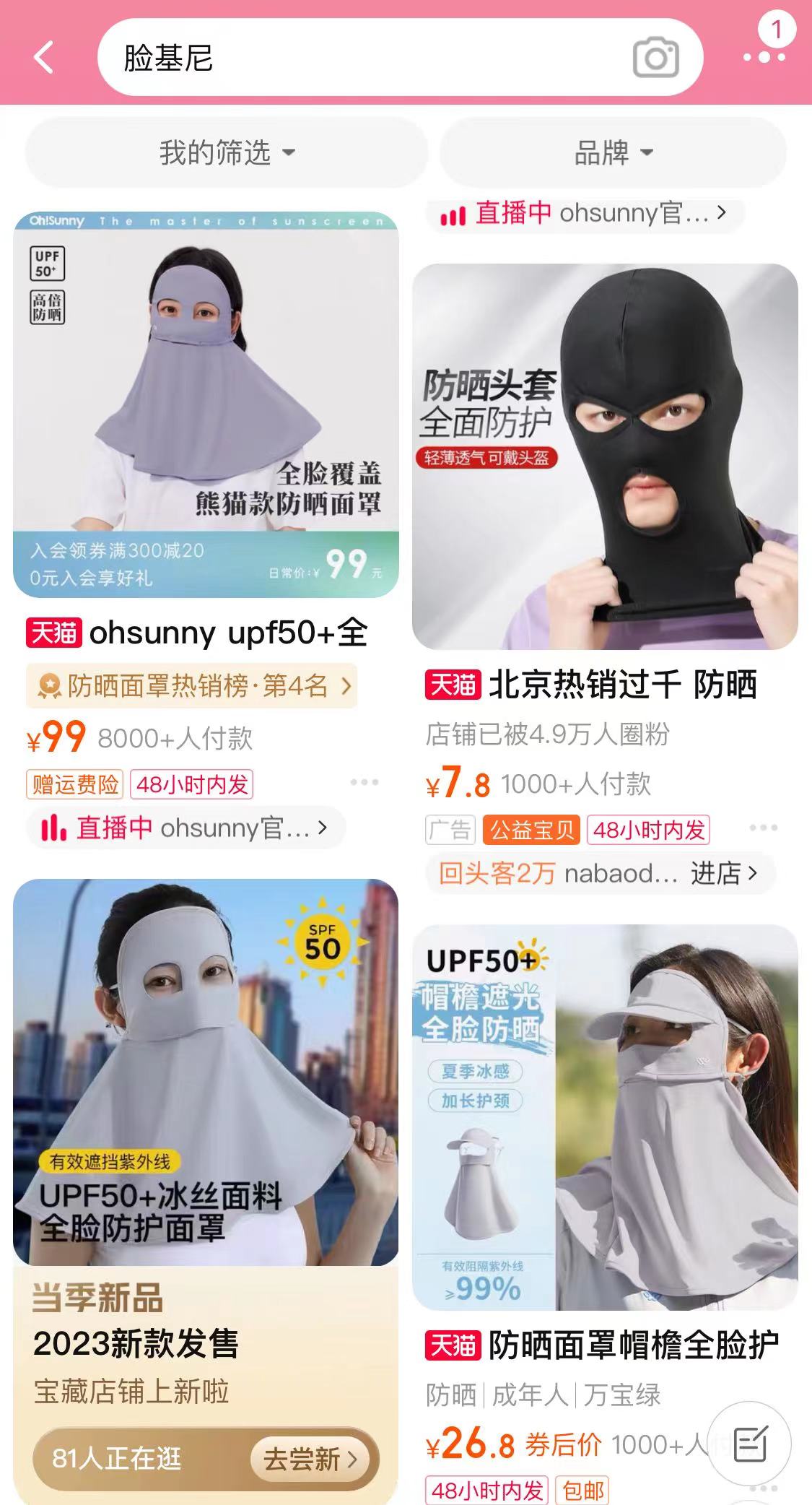
Task: Open ohsunny live banner at top right
Action: tap(585, 214)
